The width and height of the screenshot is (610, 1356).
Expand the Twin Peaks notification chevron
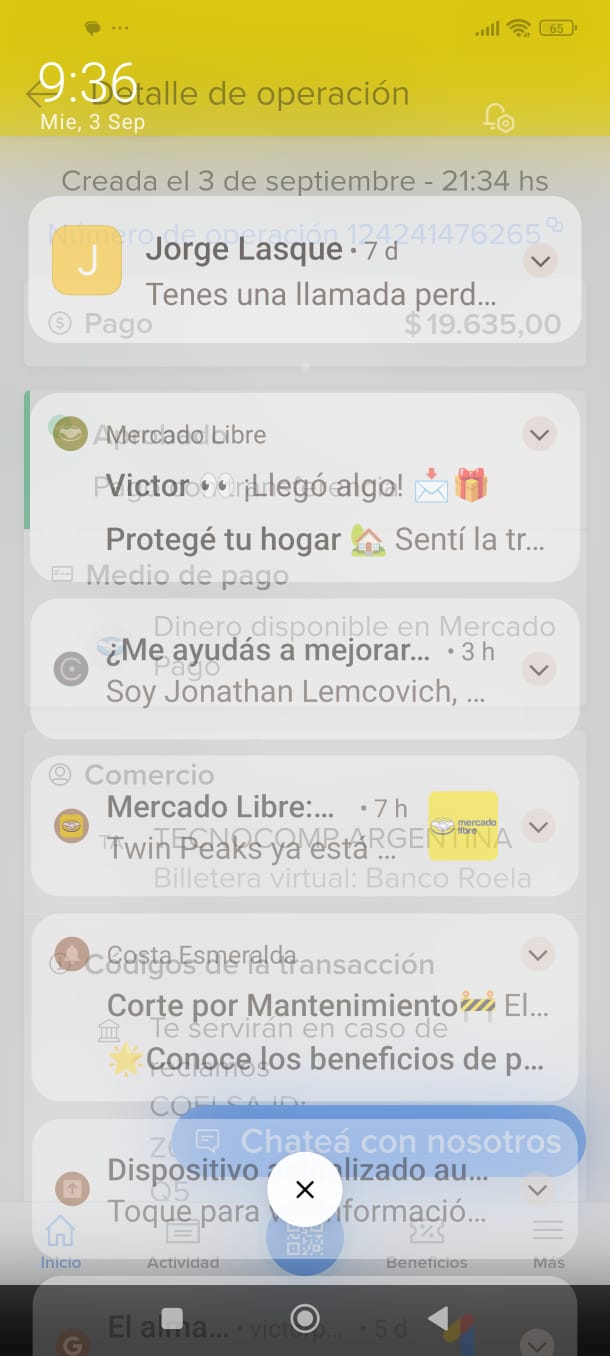(x=540, y=827)
